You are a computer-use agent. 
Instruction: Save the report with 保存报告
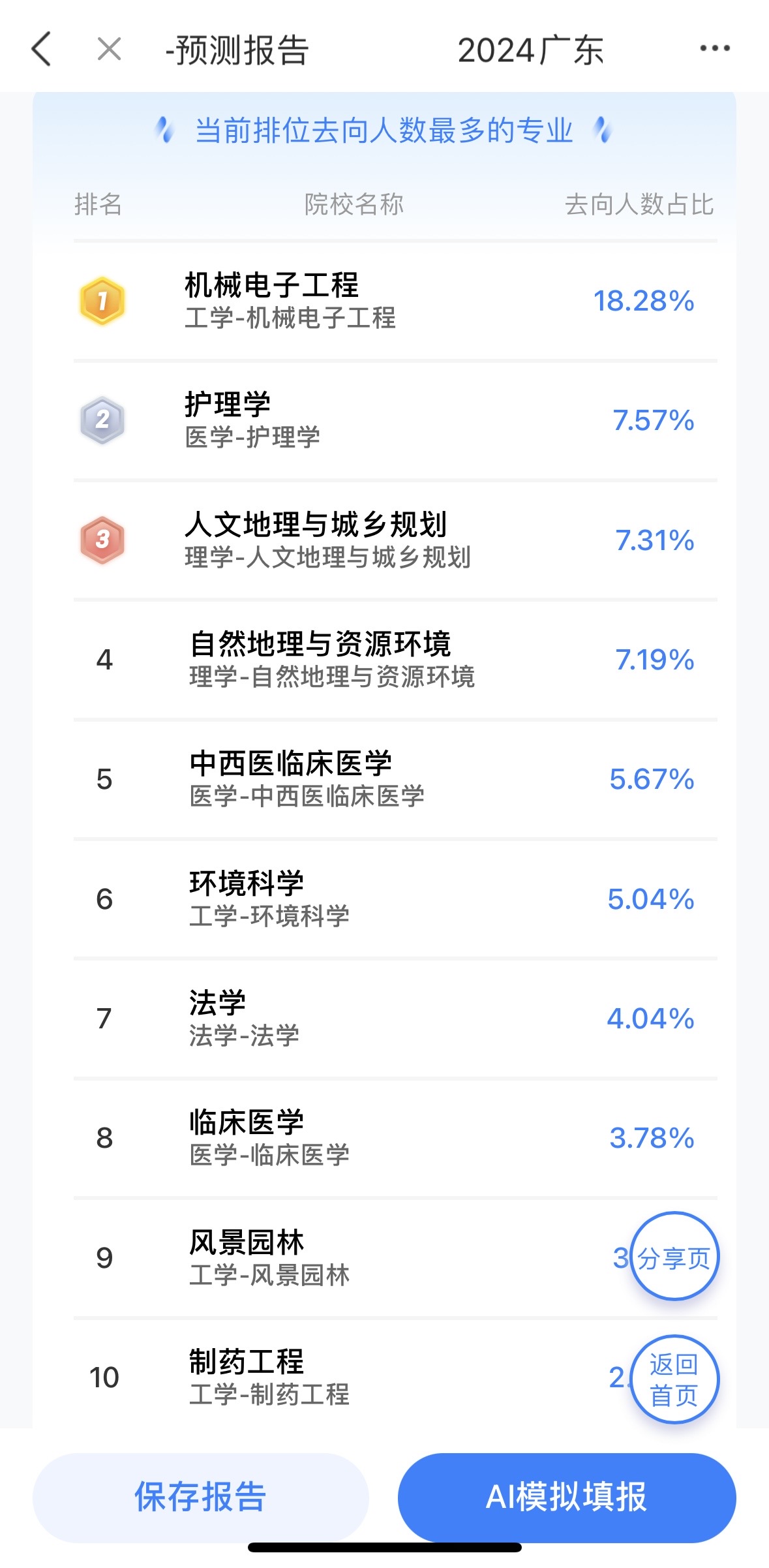coord(200,1497)
